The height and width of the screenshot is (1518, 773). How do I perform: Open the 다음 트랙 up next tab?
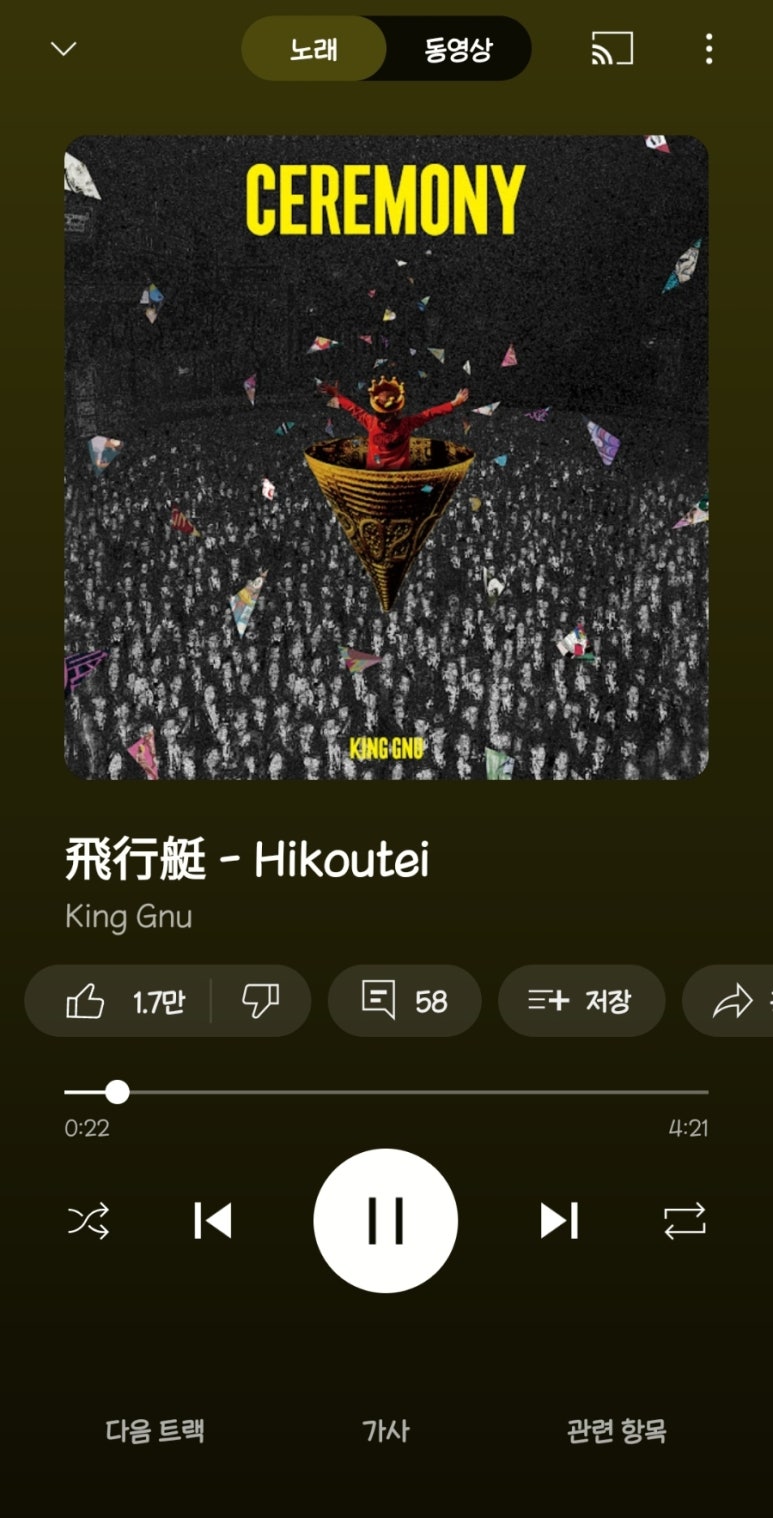[x=155, y=1431]
